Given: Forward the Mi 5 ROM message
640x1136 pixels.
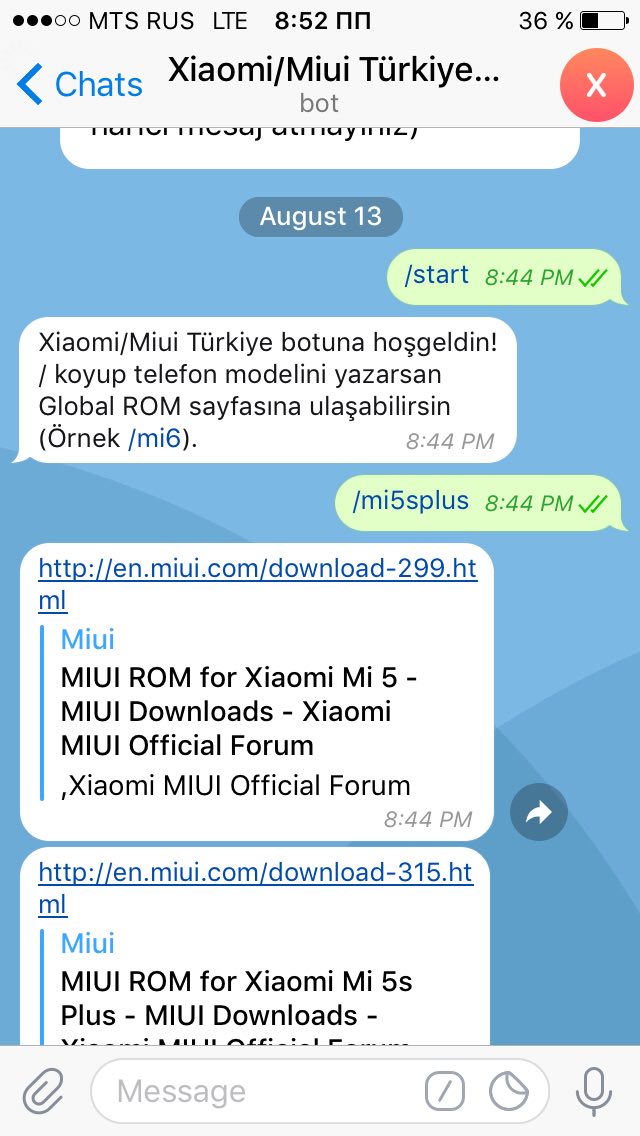Looking at the screenshot, I should tap(539, 813).
